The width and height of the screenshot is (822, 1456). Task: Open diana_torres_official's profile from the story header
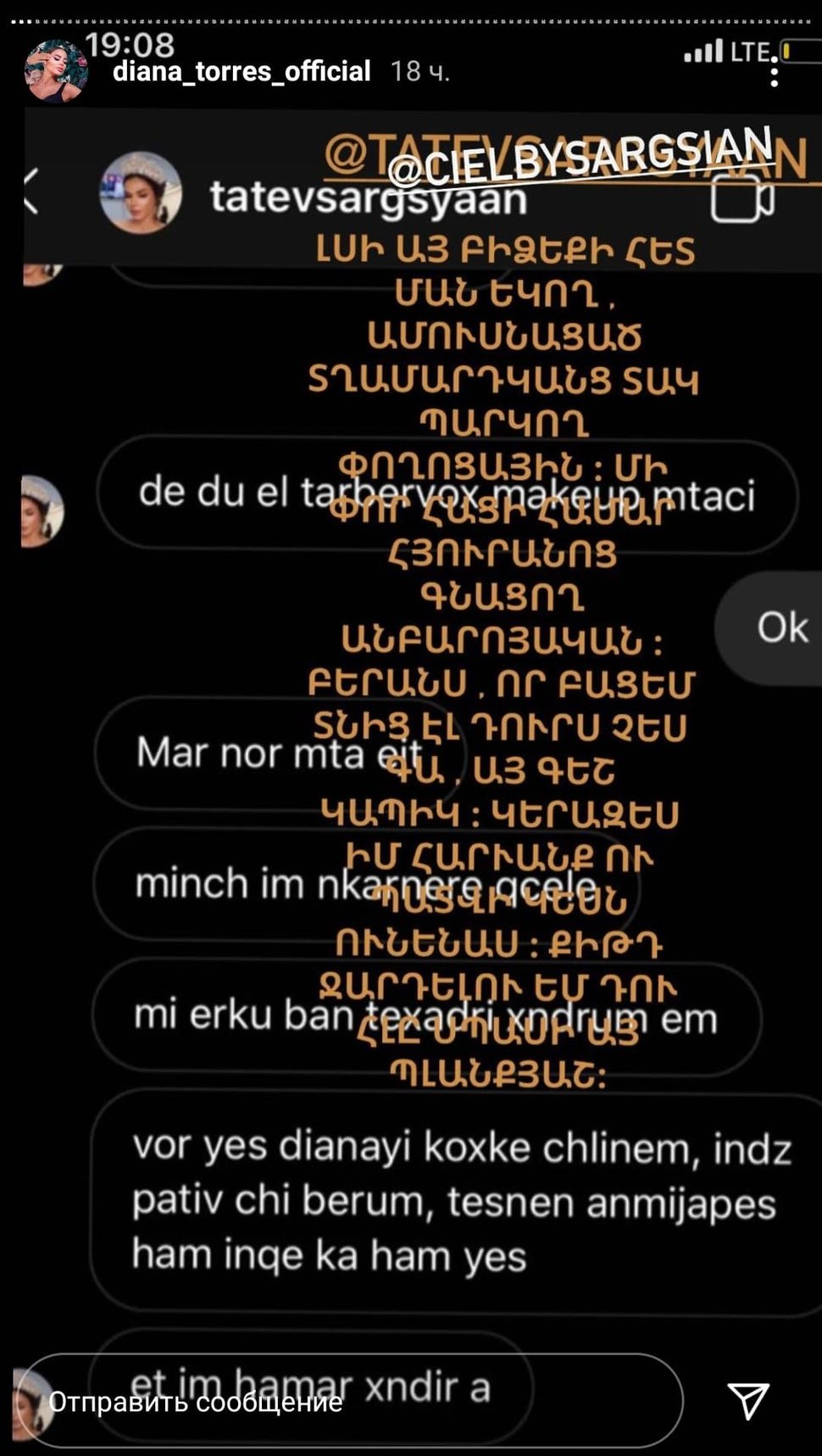point(241,72)
